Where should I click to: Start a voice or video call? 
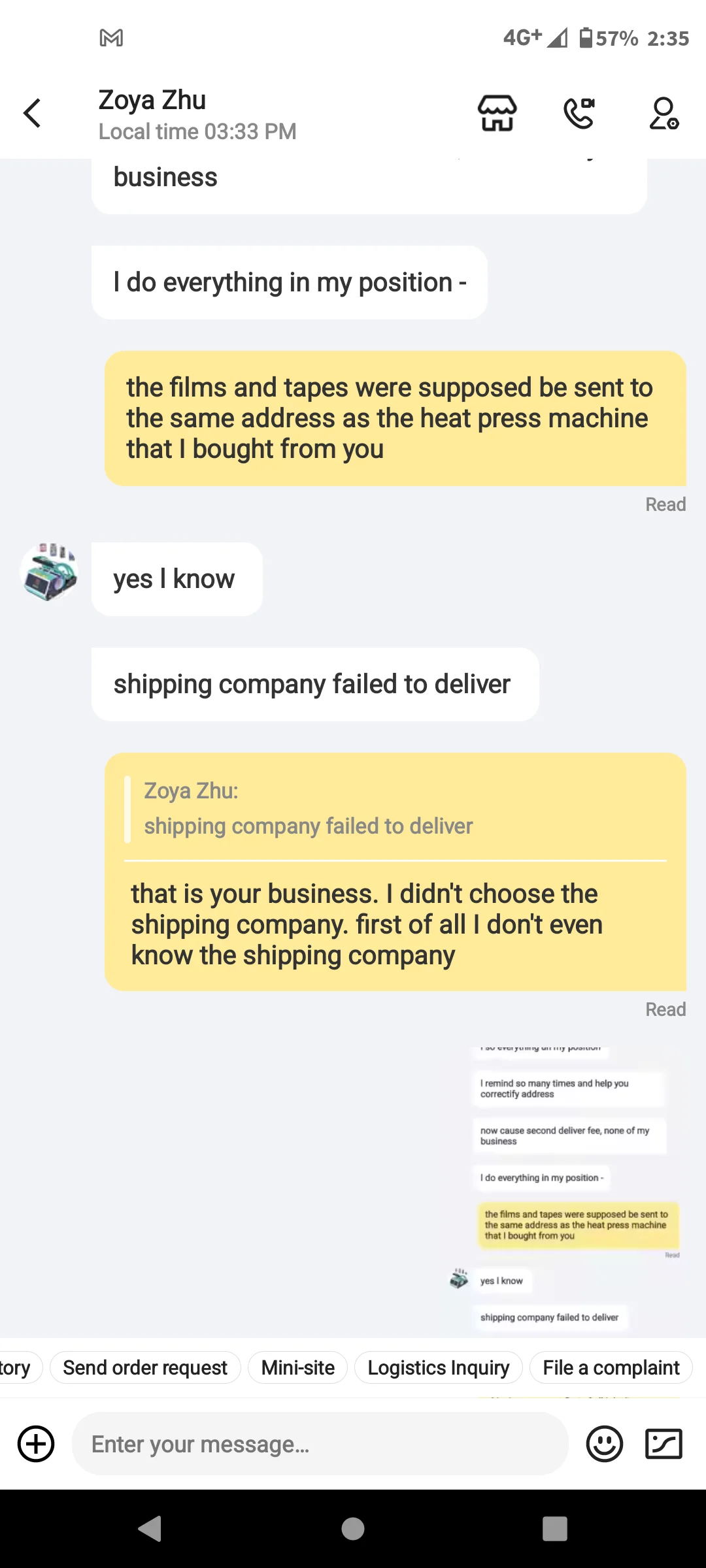pos(580,113)
